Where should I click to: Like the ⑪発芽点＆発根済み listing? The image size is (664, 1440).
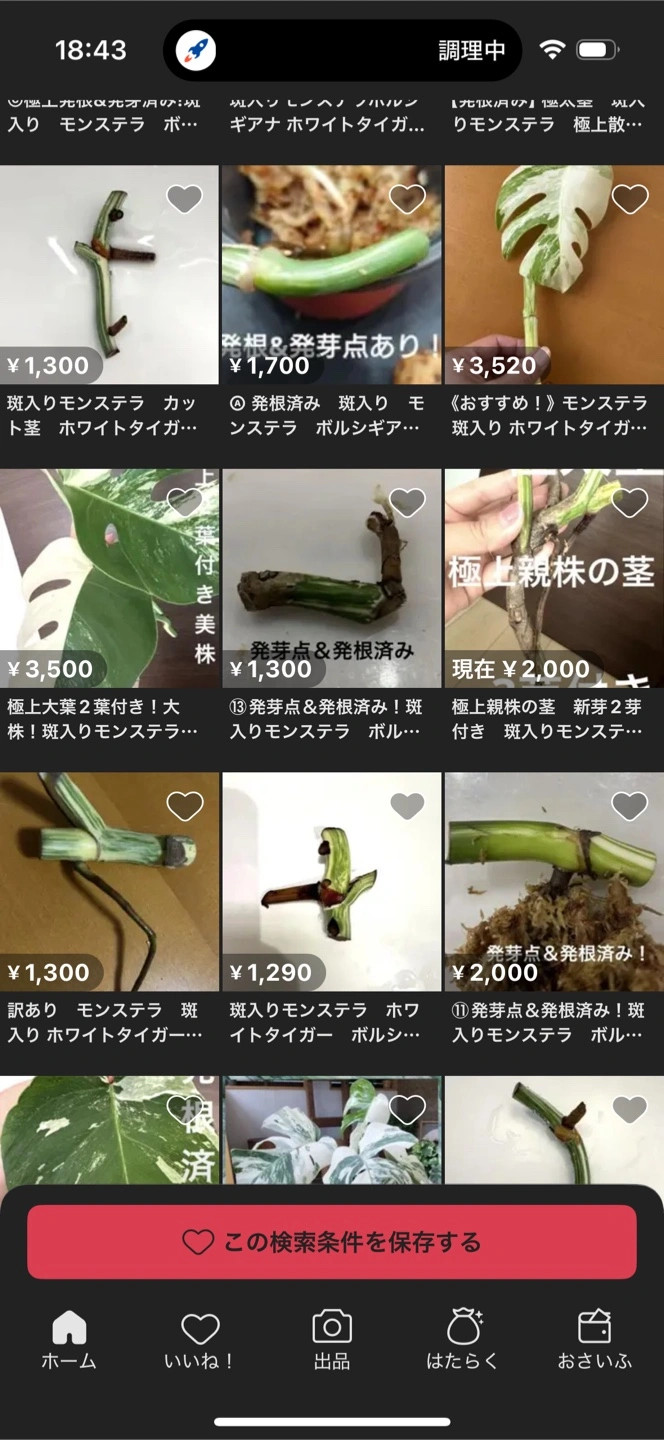click(x=629, y=806)
